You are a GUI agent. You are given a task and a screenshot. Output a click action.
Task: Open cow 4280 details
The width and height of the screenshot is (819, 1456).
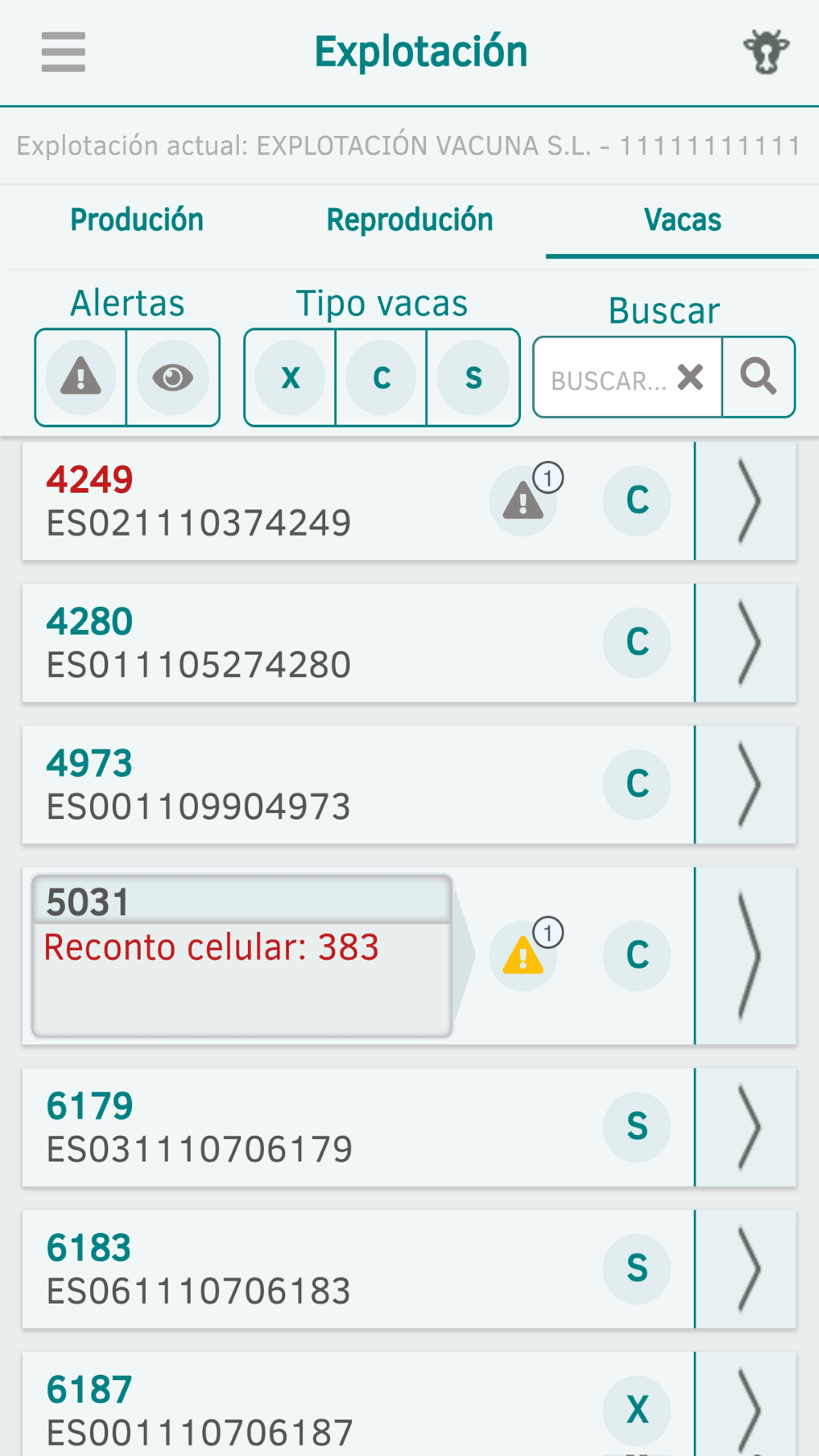745,643
